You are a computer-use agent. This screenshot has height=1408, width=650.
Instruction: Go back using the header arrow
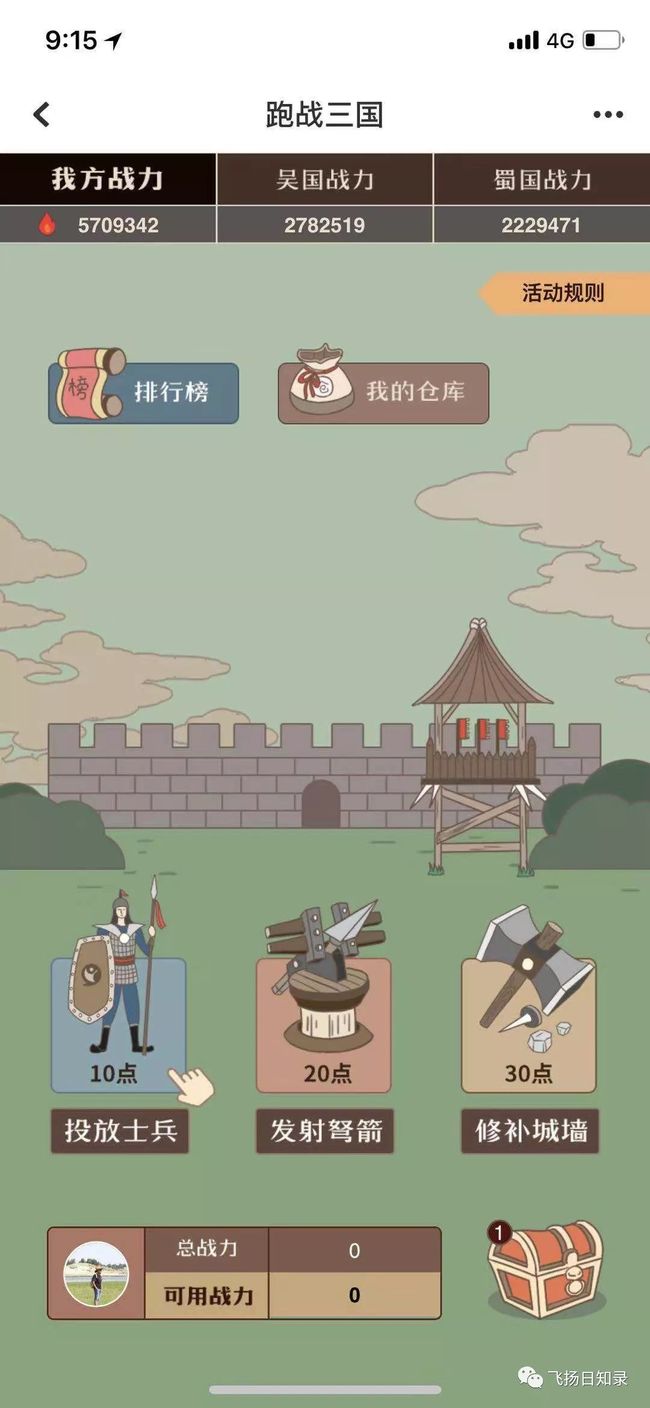(41, 114)
